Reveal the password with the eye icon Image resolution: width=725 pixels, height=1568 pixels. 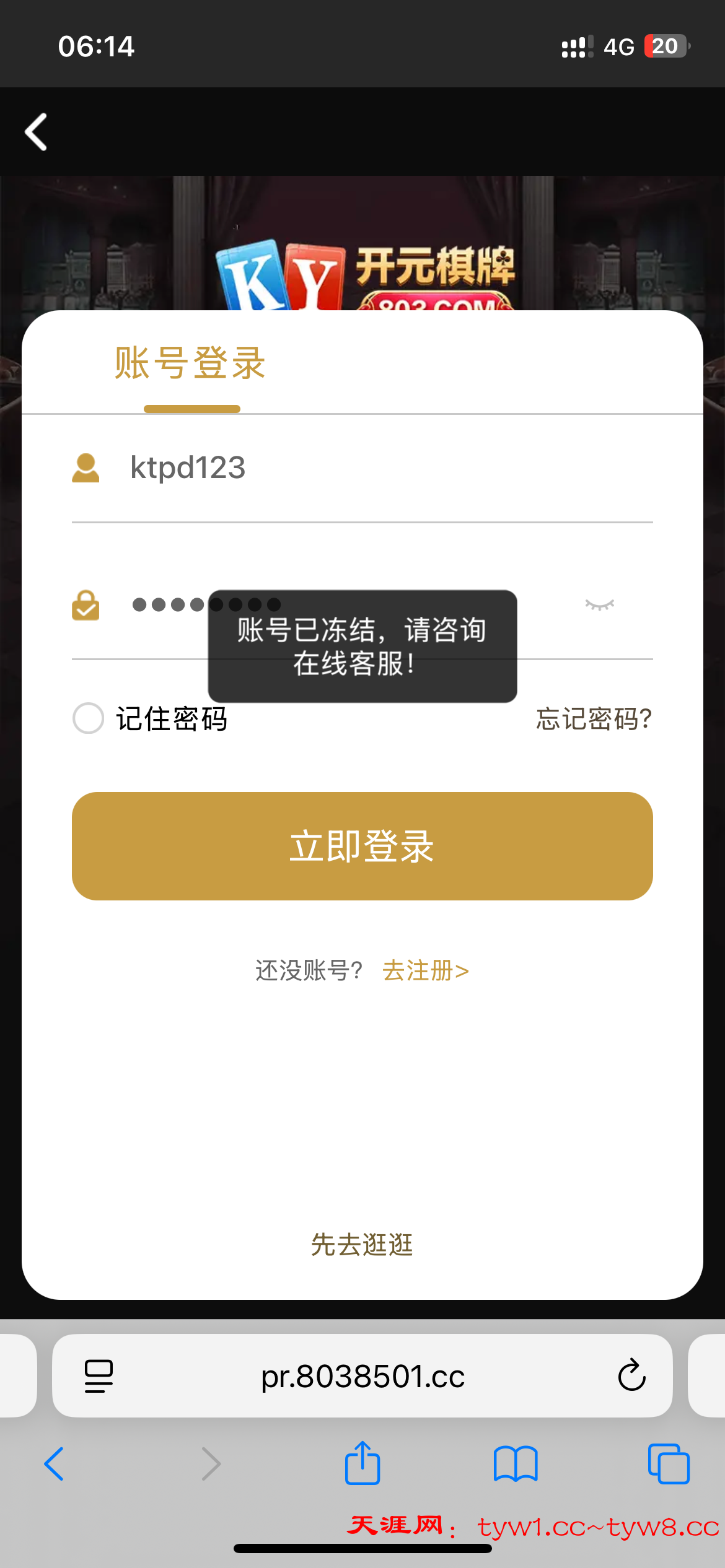pos(599,605)
